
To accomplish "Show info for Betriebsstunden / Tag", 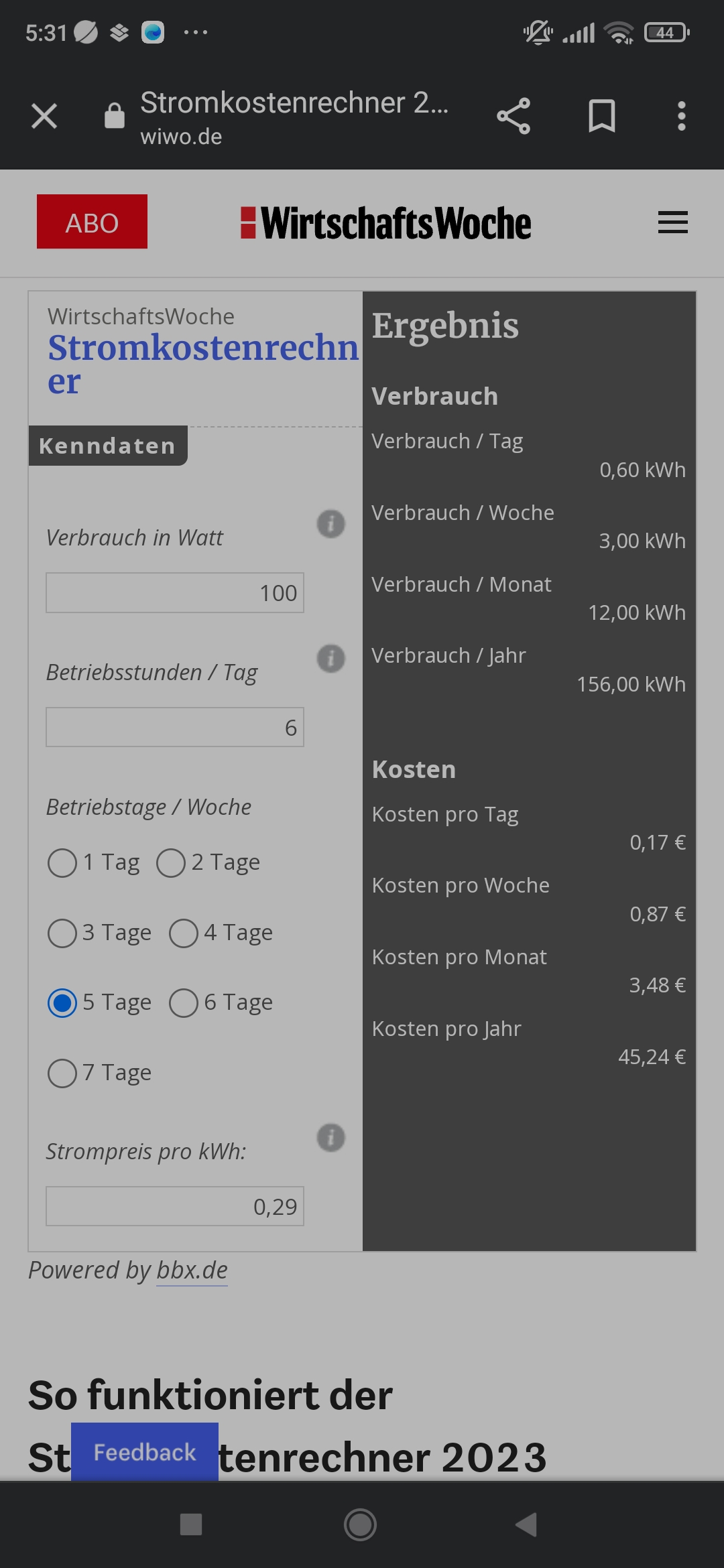I will click(x=330, y=658).
